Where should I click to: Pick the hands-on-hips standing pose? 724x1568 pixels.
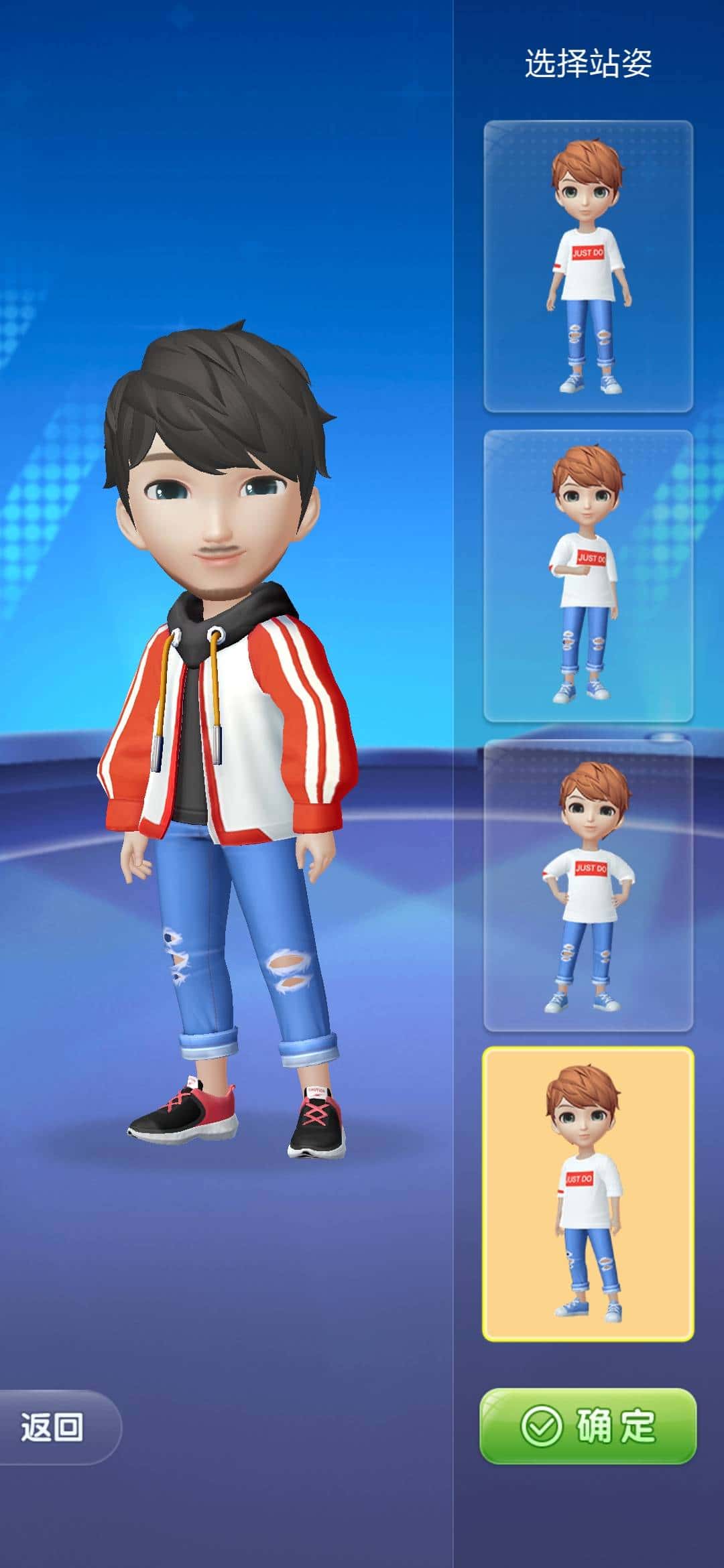(x=588, y=885)
